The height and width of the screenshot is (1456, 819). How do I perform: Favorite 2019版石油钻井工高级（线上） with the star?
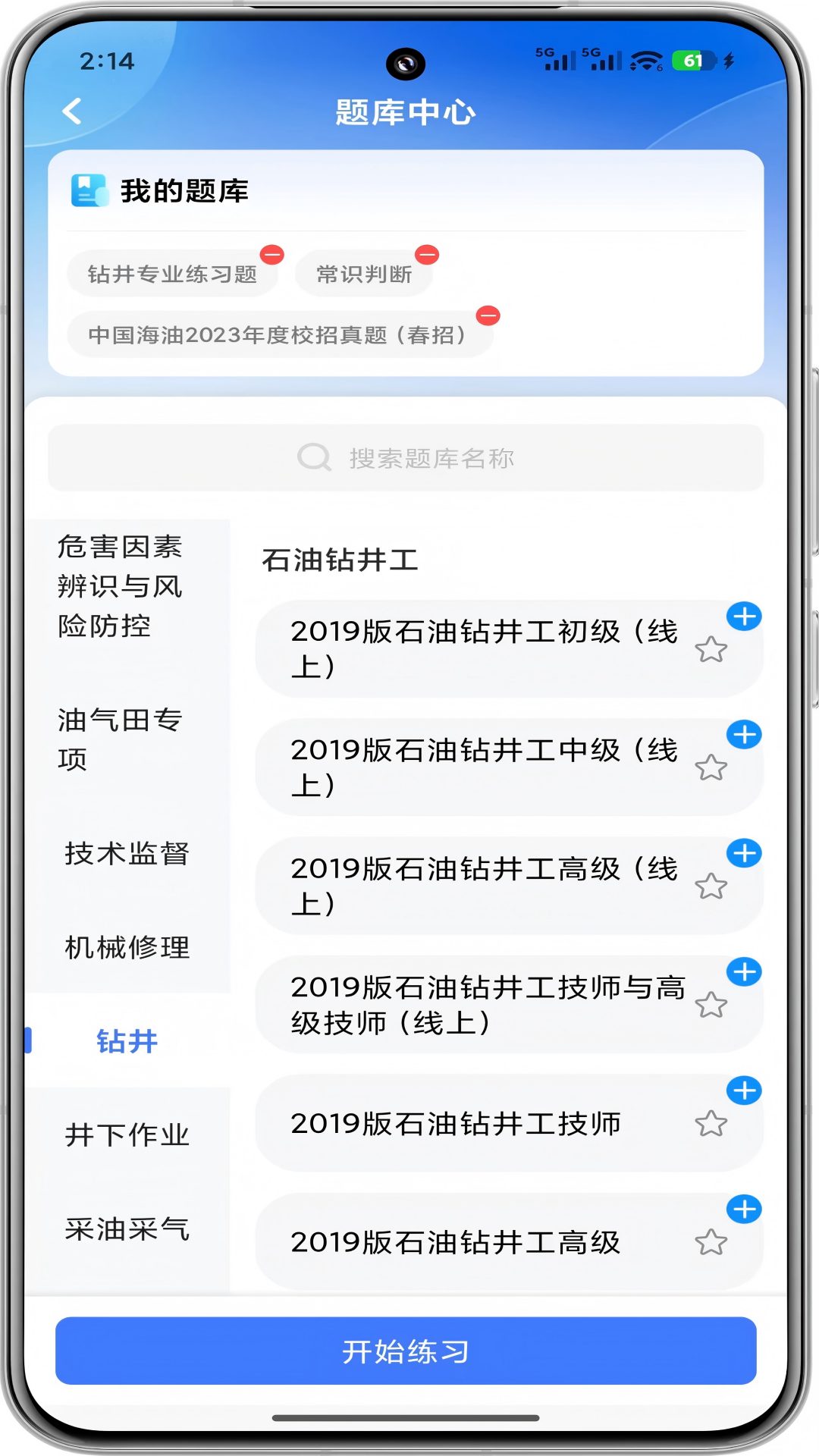click(x=711, y=884)
